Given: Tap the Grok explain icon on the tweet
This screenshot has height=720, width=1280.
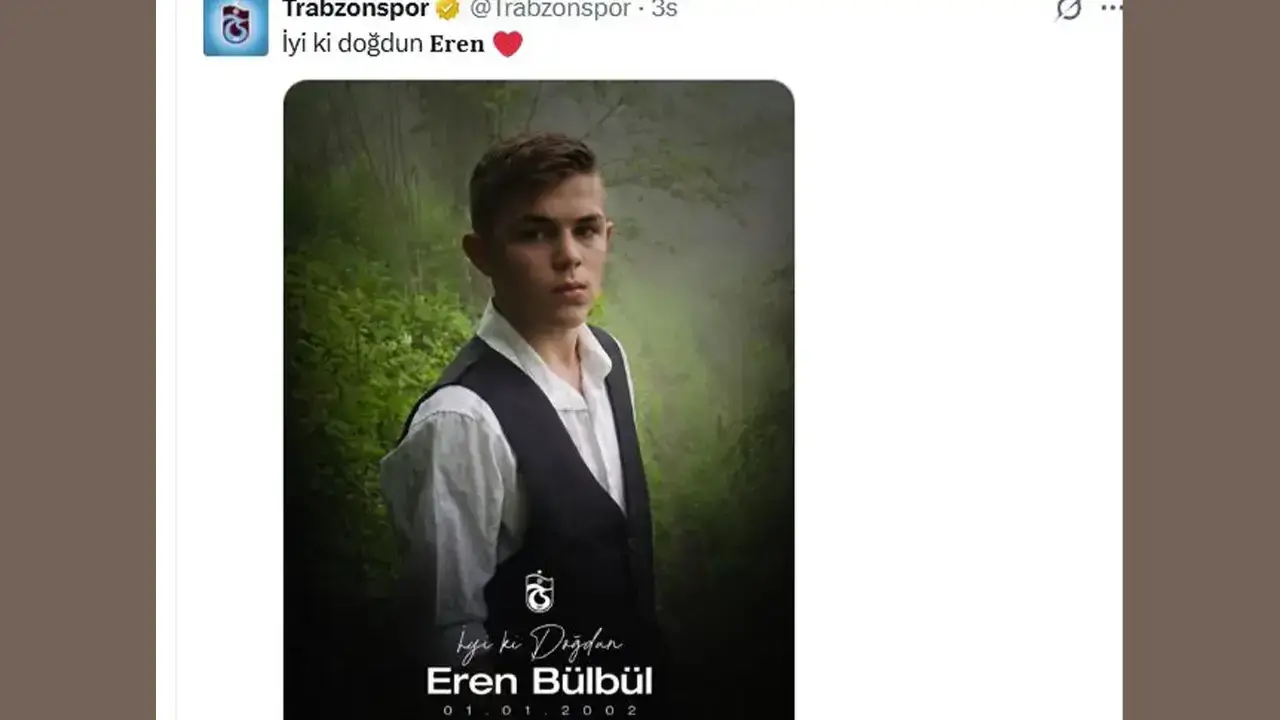Looking at the screenshot, I should point(1069,9).
